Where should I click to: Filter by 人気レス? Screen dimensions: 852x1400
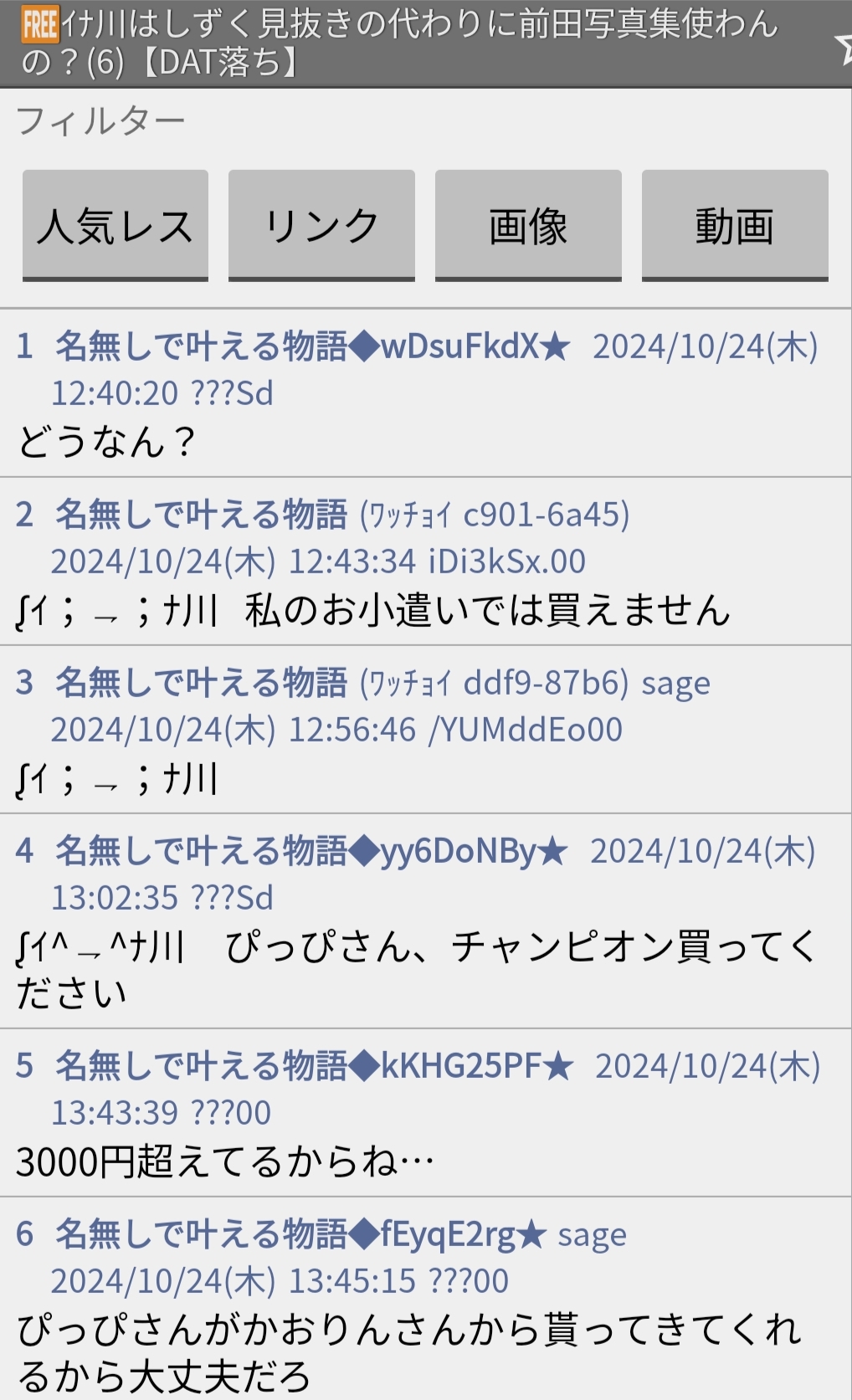pos(115,225)
